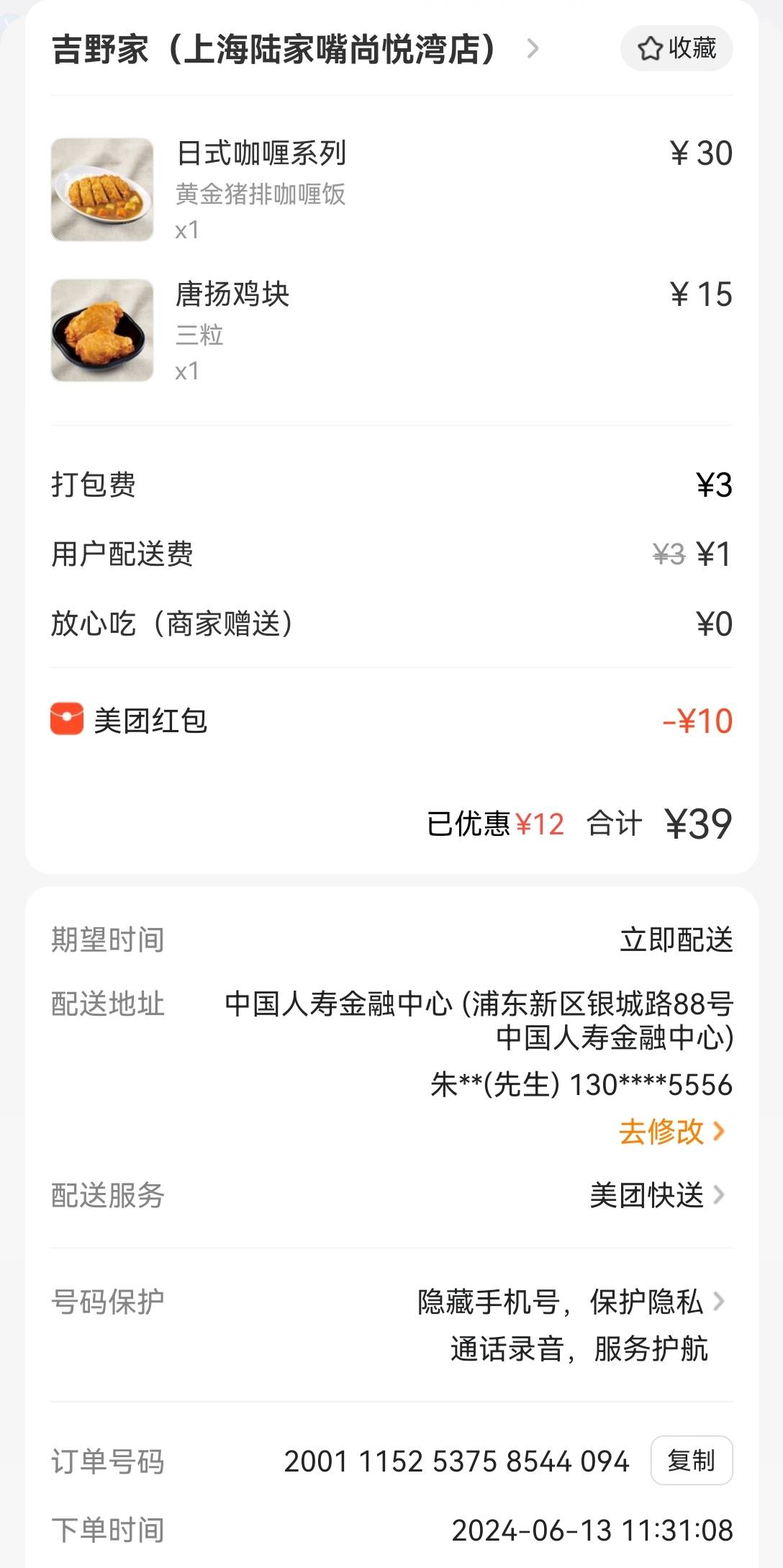This screenshot has width=783, height=1568.
Task: Tap the 收藏 favorite button
Action: pyautogui.click(x=676, y=48)
